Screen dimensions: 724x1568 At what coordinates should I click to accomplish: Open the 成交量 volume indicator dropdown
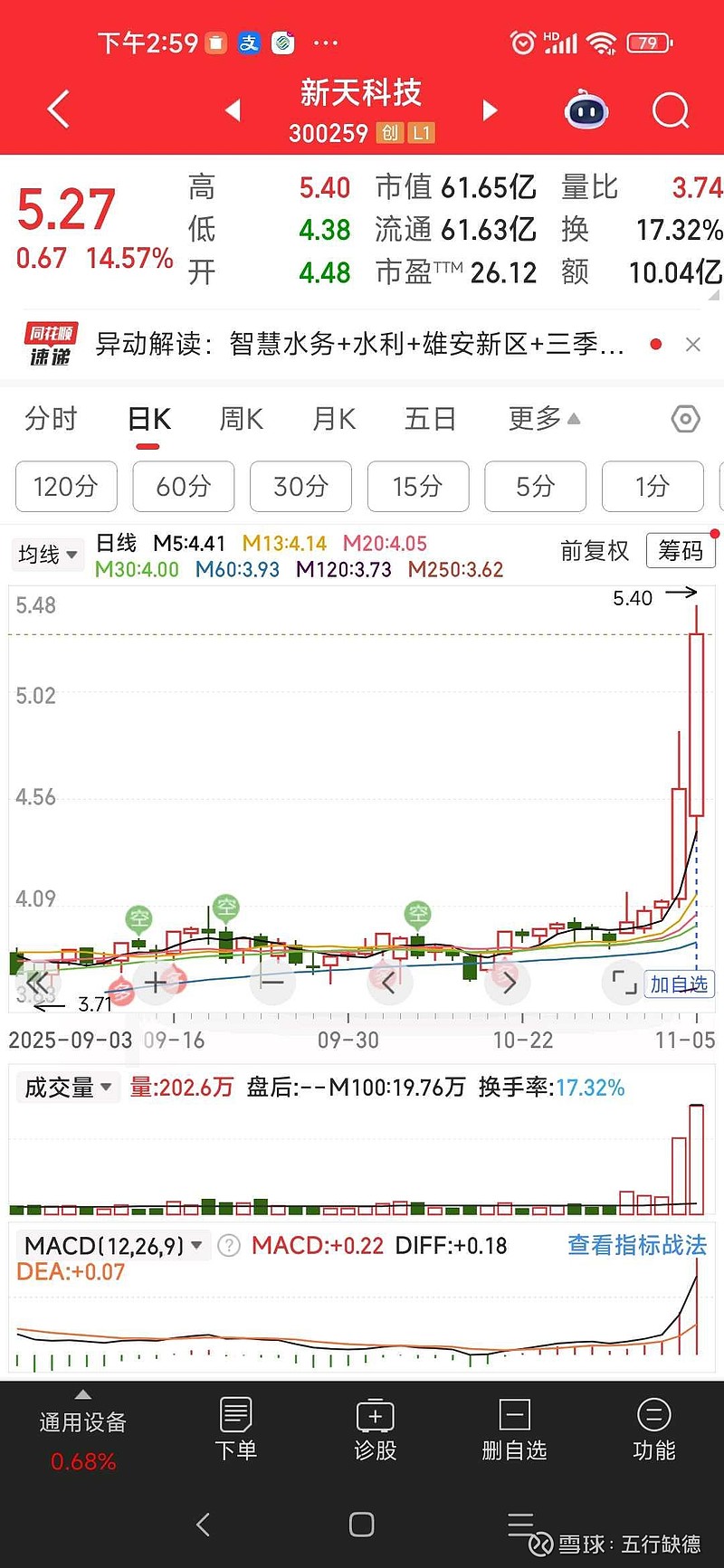(68, 1087)
